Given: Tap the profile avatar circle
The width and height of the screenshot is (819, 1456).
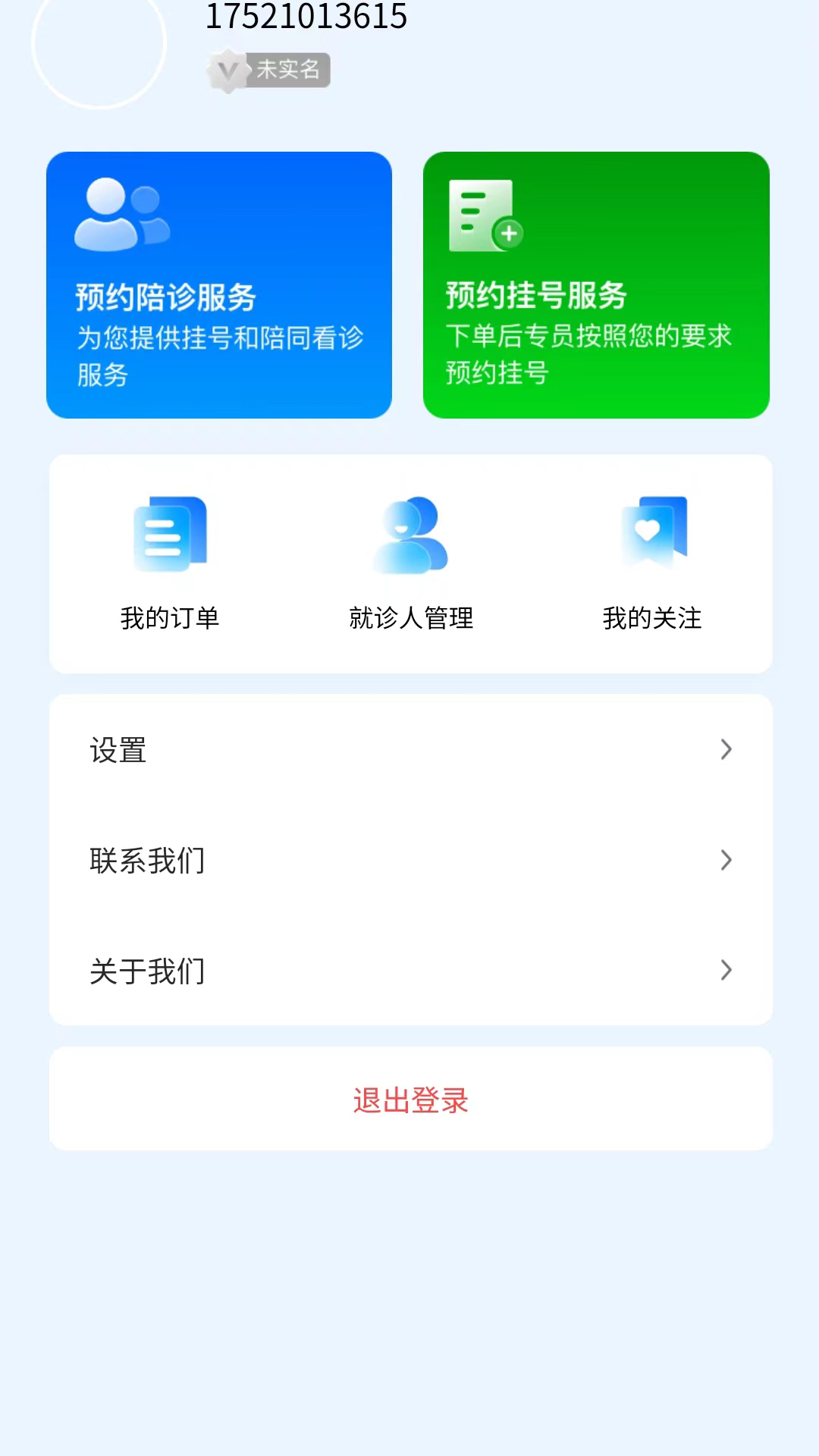Looking at the screenshot, I should pyautogui.click(x=99, y=42).
